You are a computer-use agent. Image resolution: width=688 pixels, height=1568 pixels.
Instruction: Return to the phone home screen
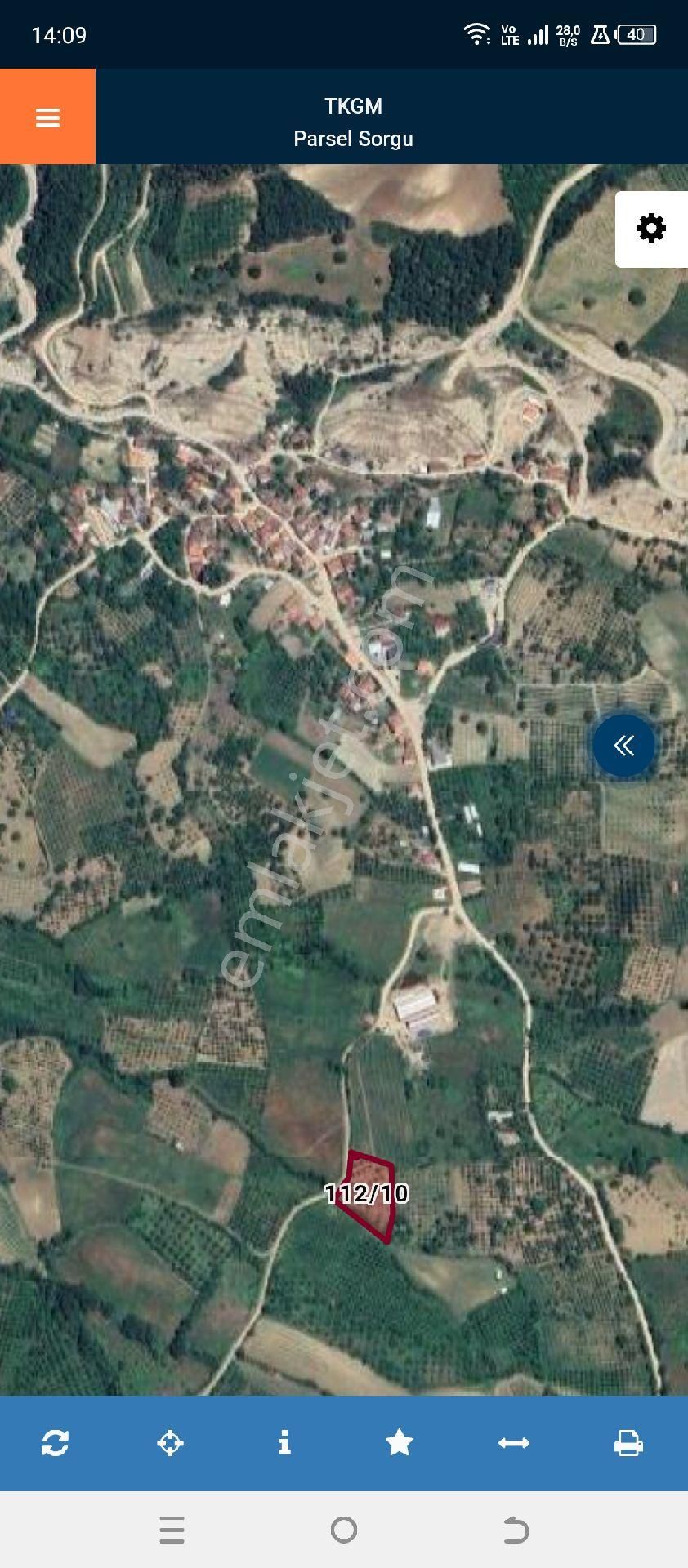point(344,1529)
